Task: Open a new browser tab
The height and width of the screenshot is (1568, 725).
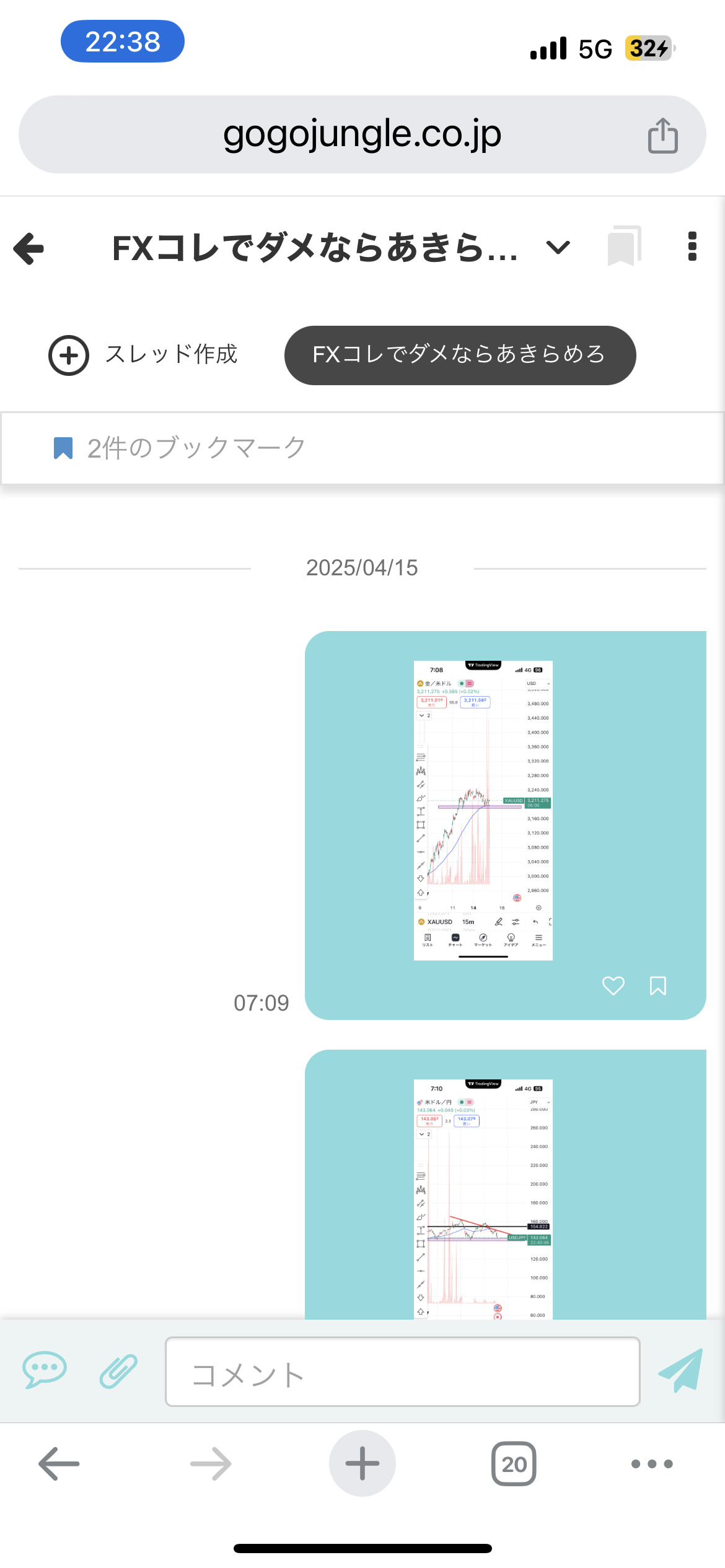Action: pyautogui.click(x=362, y=1463)
